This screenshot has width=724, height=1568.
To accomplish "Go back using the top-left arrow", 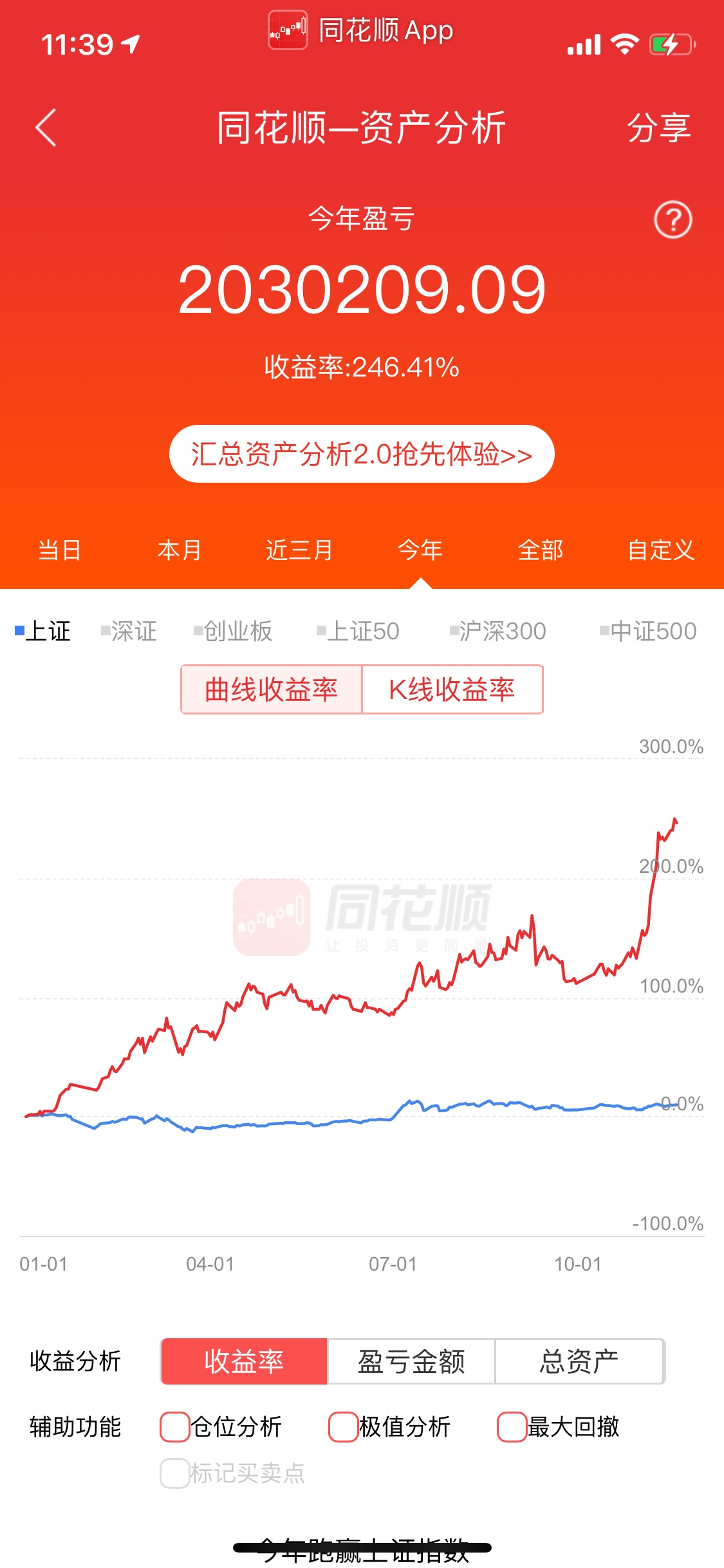I will tap(46, 127).
